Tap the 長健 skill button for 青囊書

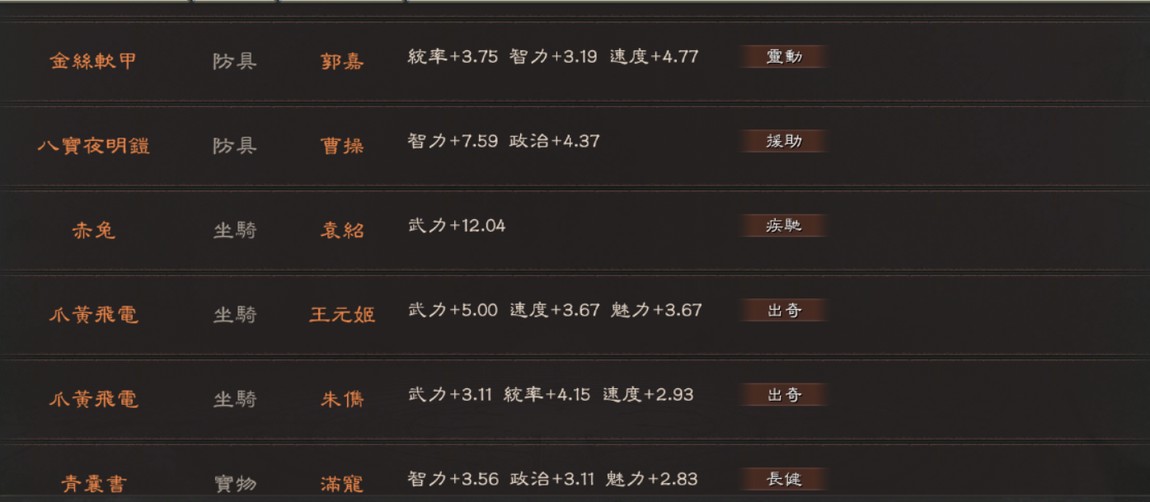(784, 479)
